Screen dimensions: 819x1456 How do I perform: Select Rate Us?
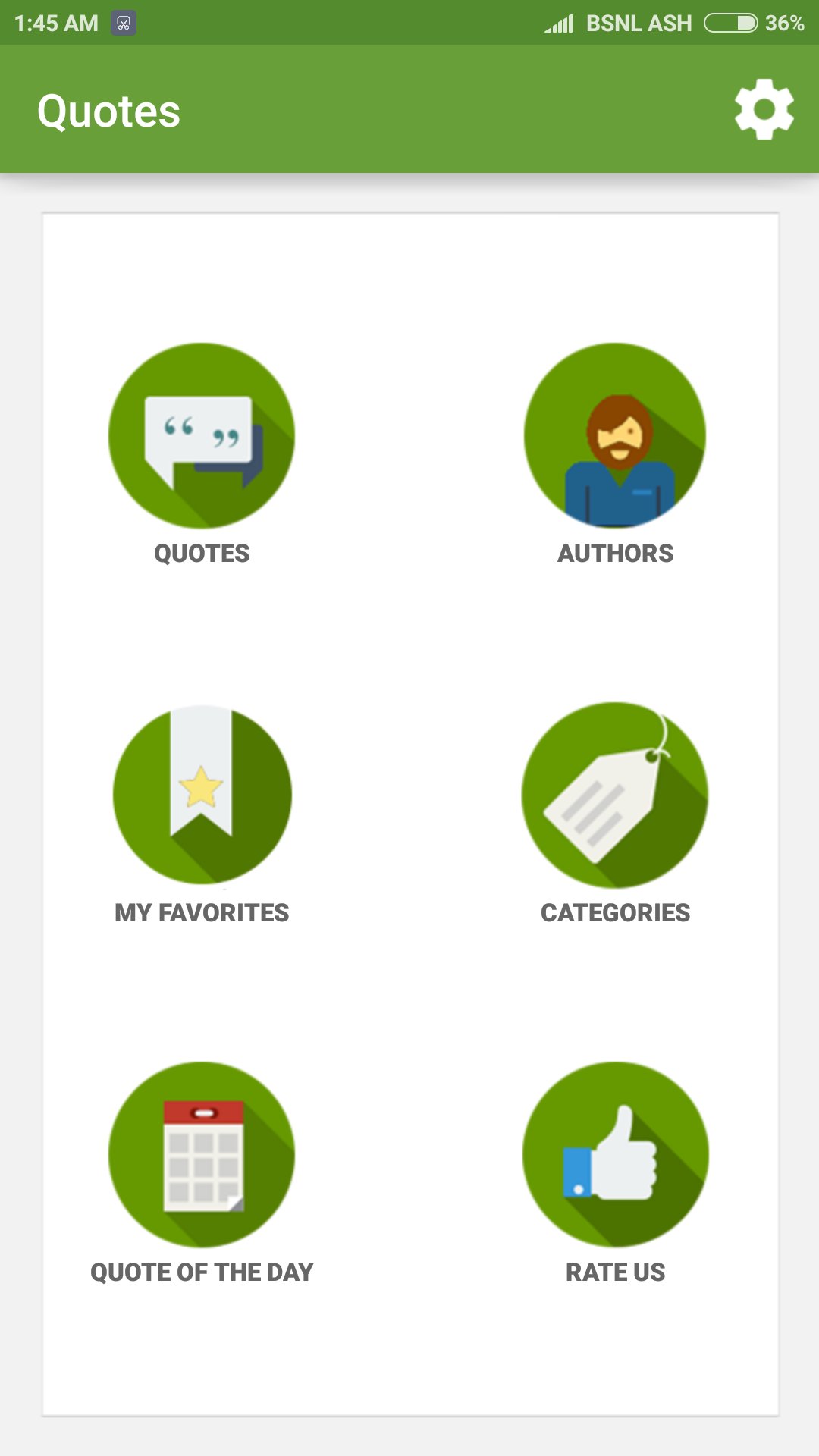[615, 1154]
